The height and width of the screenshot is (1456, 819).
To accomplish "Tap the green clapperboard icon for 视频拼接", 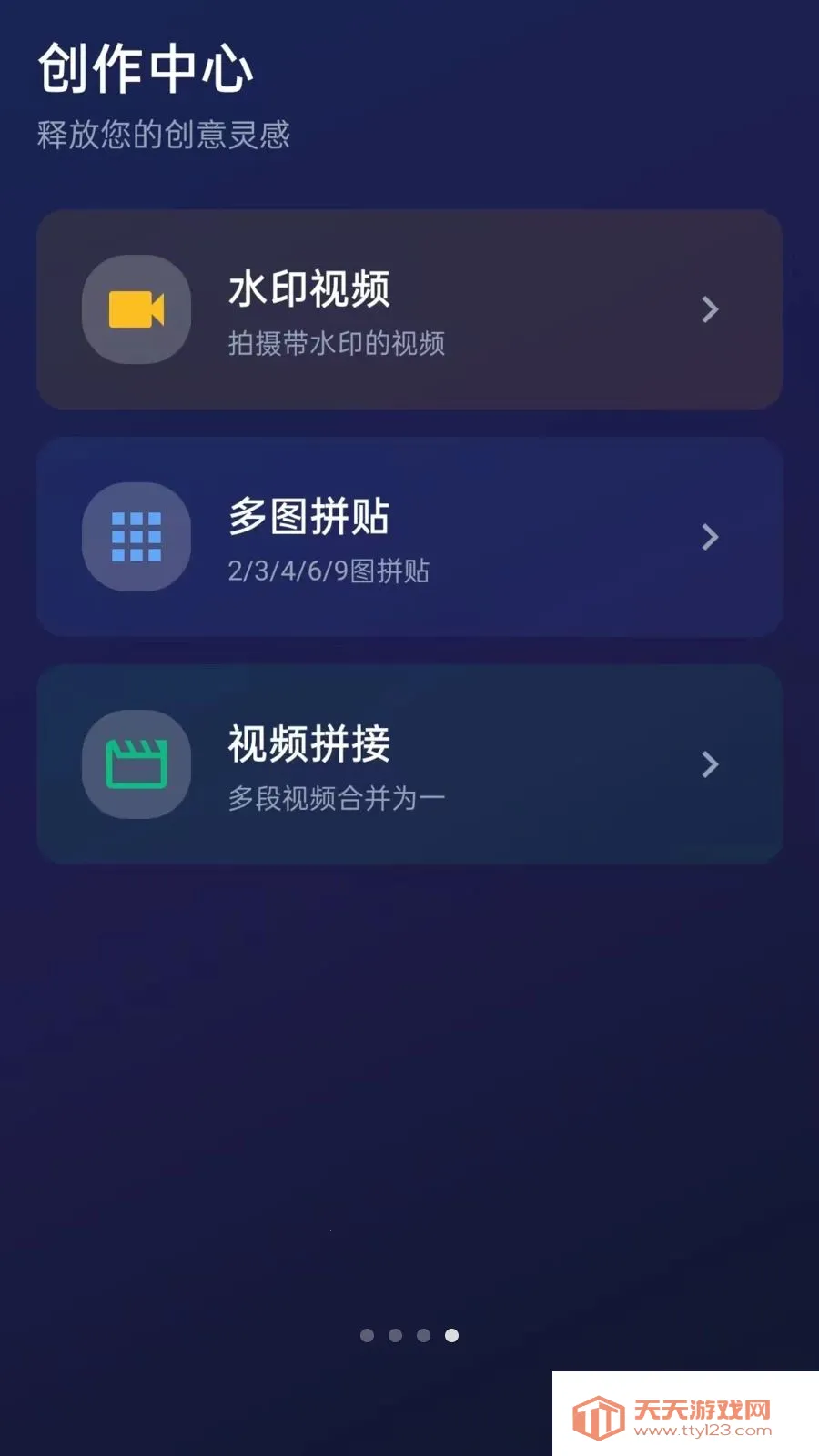I will click(136, 764).
